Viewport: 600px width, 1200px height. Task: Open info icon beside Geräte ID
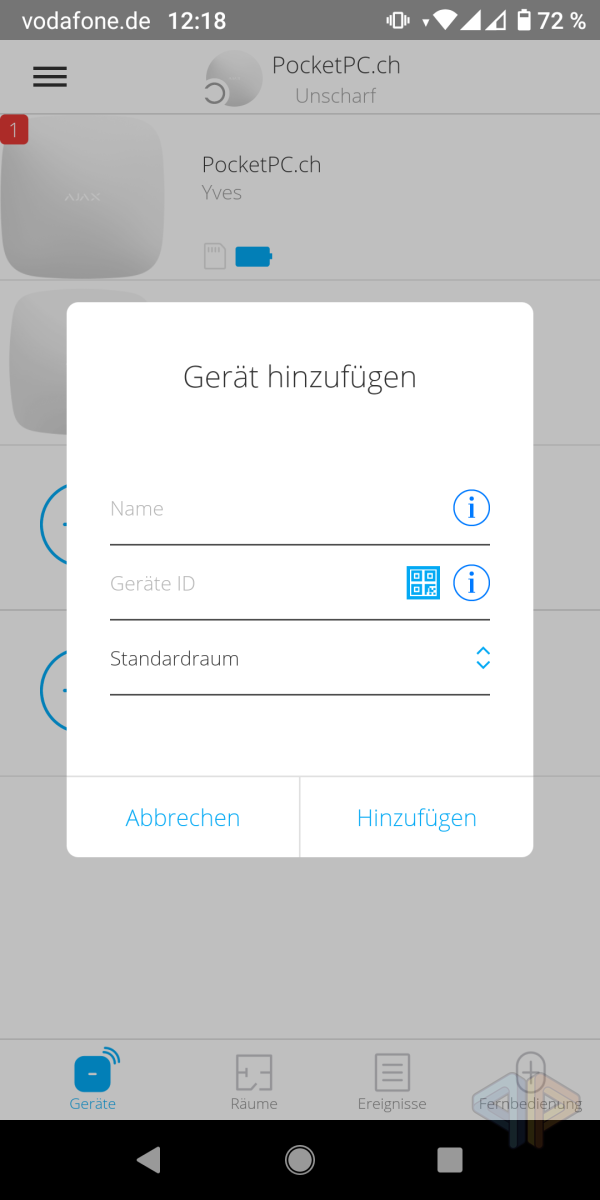pos(471,582)
